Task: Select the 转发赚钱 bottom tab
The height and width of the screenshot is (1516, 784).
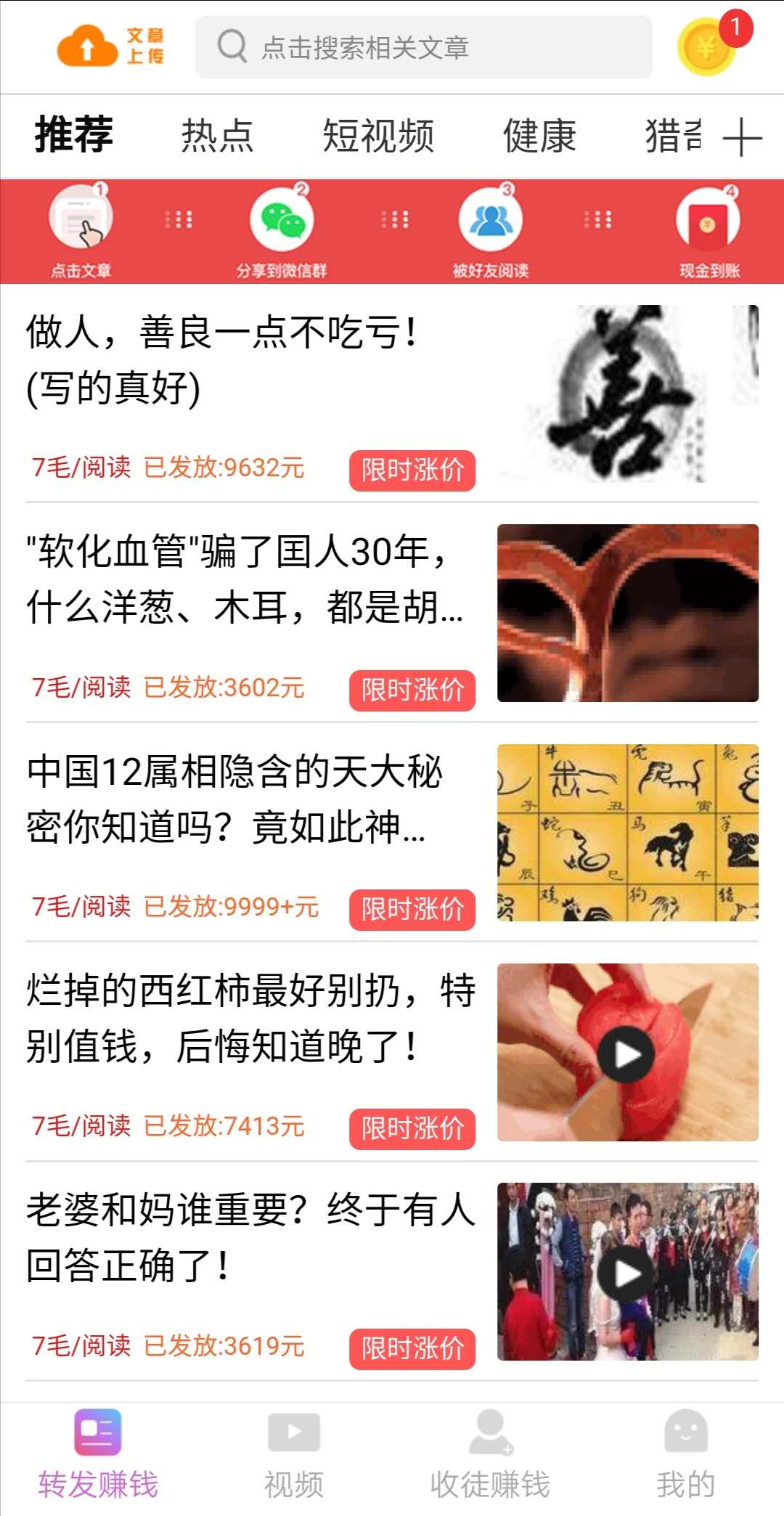Action: click(x=98, y=1456)
